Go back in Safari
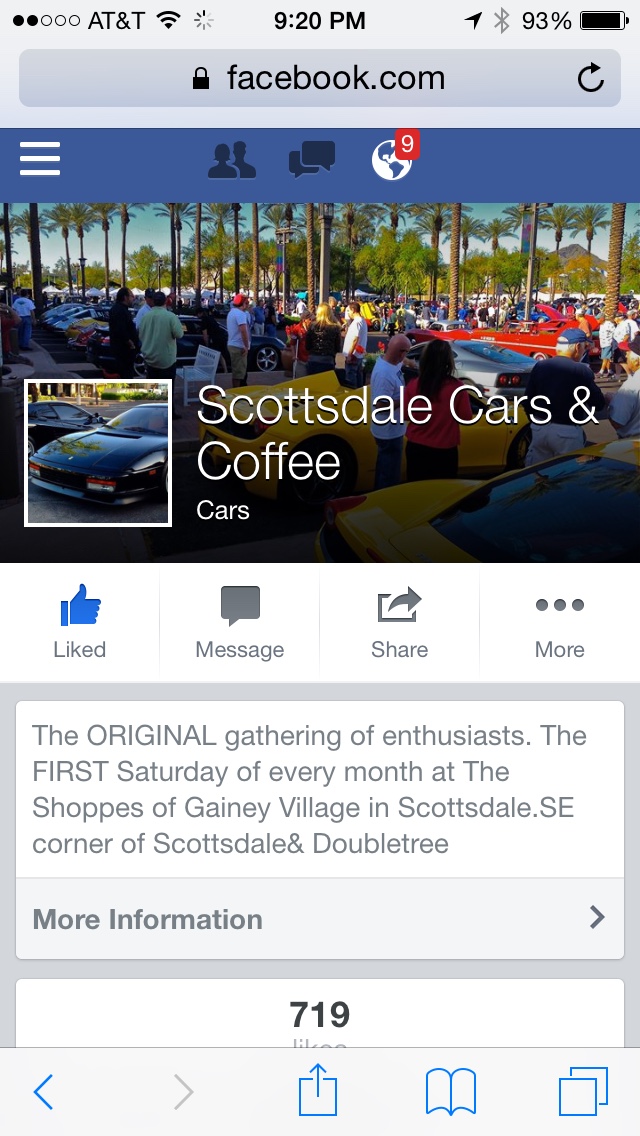This screenshot has height=1136, width=640. (x=43, y=1092)
